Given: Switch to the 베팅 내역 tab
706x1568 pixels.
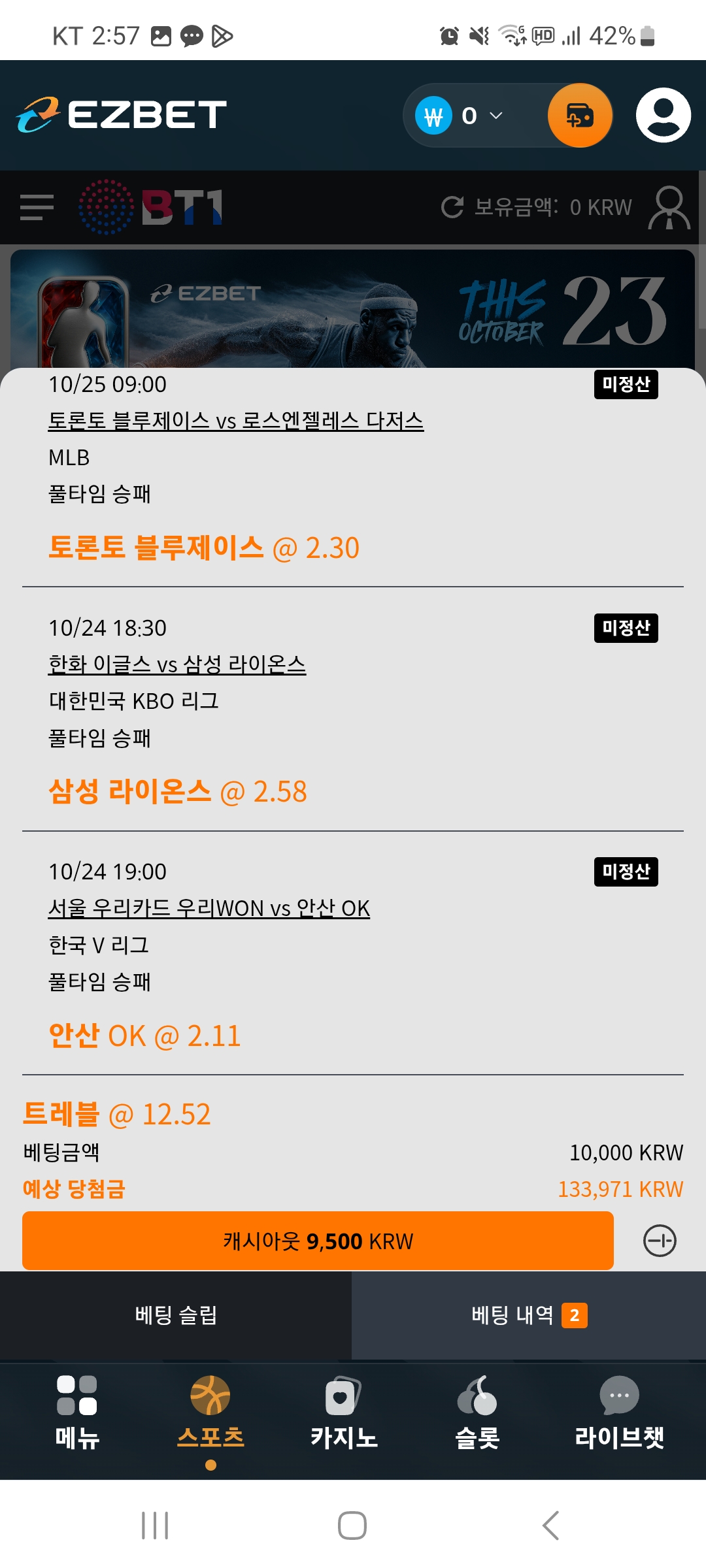Looking at the screenshot, I should (528, 1315).
